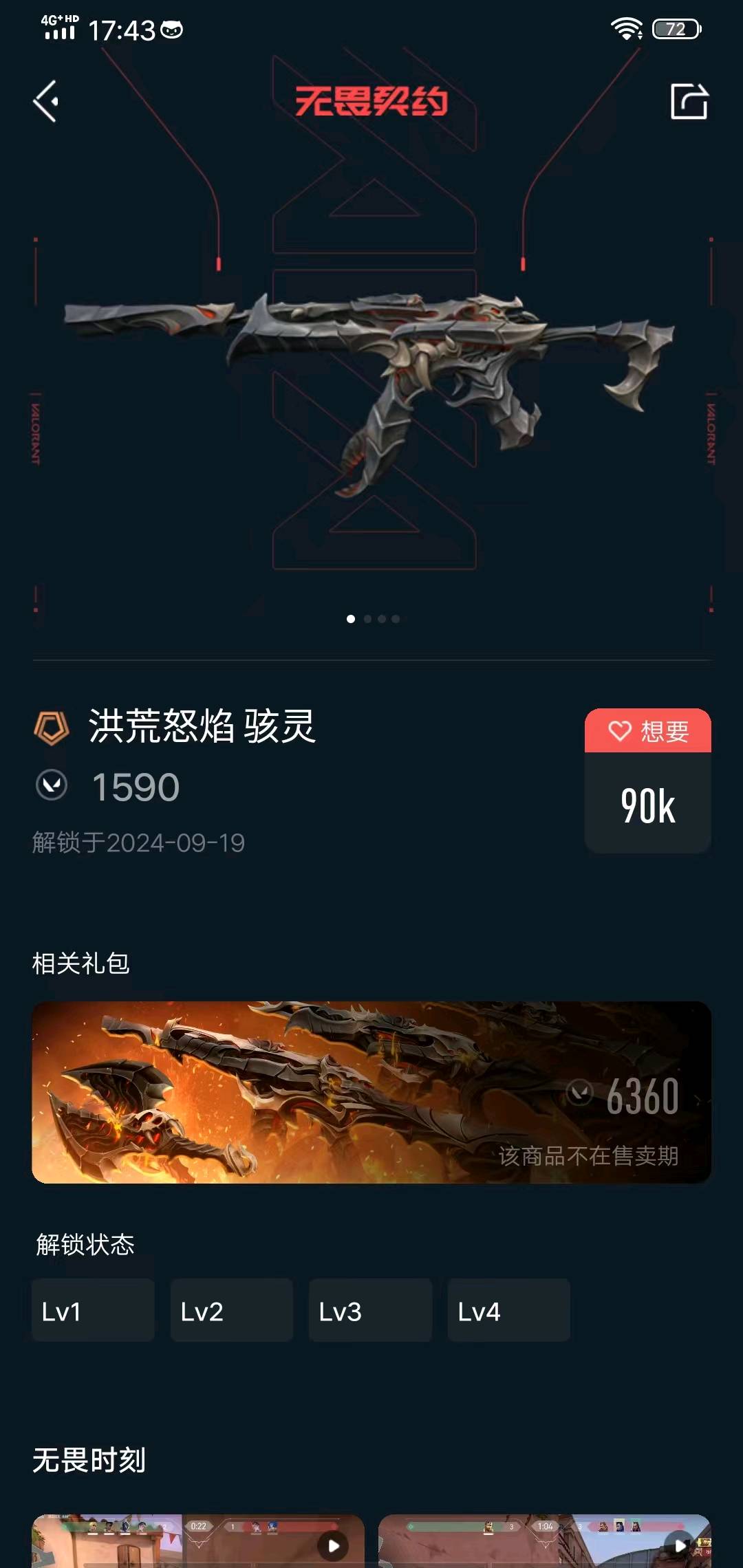Open the related 6360 bundle card
Image resolution: width=743 pixels, height=1568 pixels.
tap(371, 1092)
